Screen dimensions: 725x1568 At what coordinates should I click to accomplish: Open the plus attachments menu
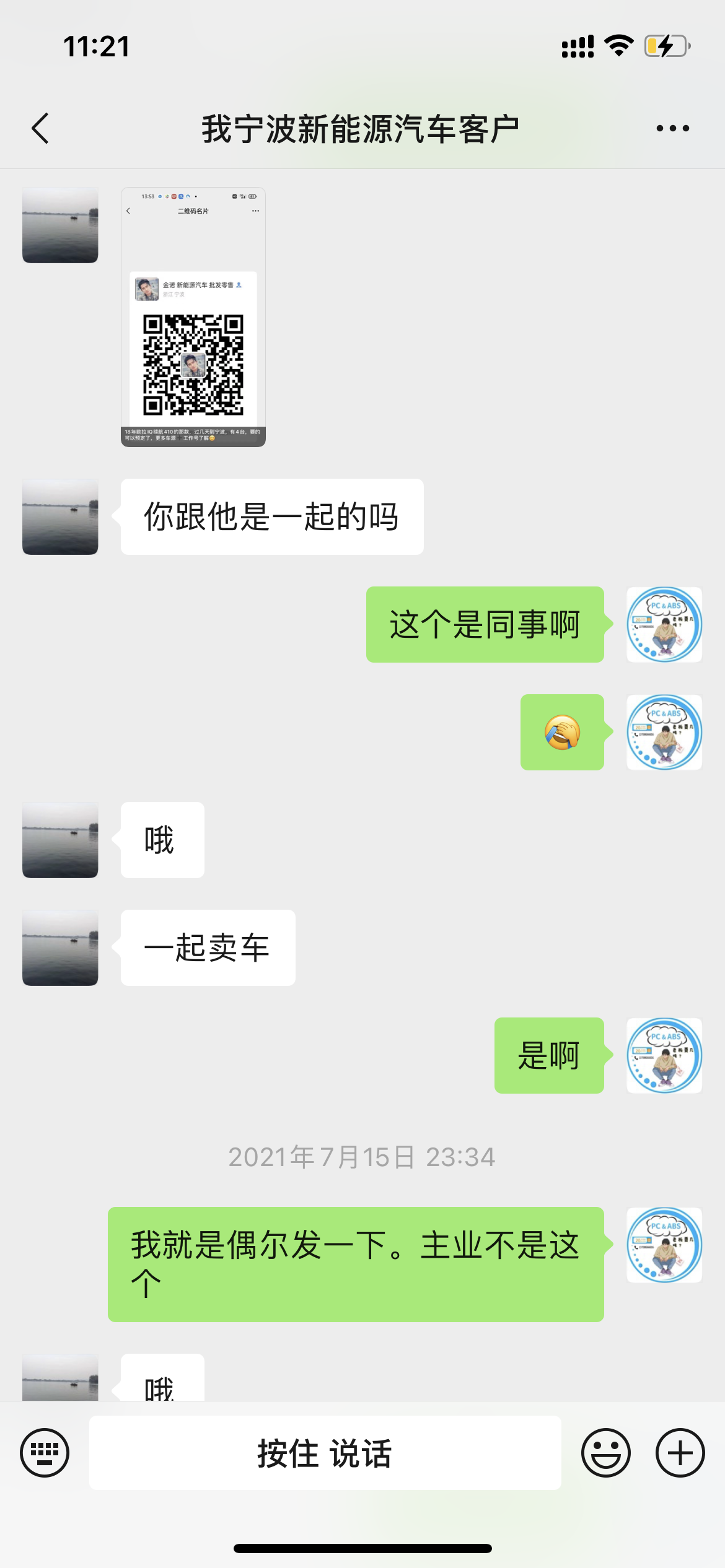(680, 1453)
